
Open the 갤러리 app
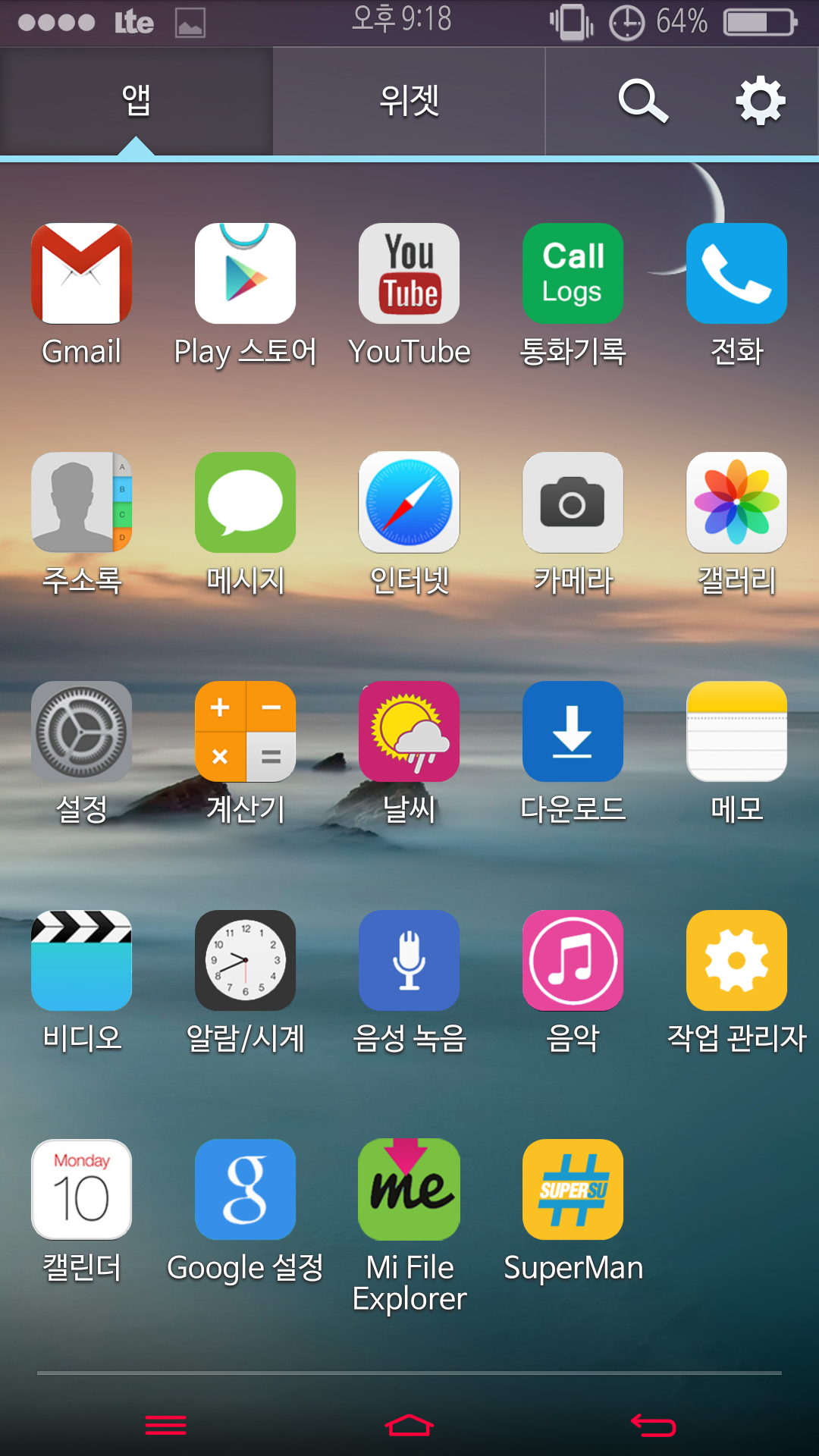tap(736, 503)
